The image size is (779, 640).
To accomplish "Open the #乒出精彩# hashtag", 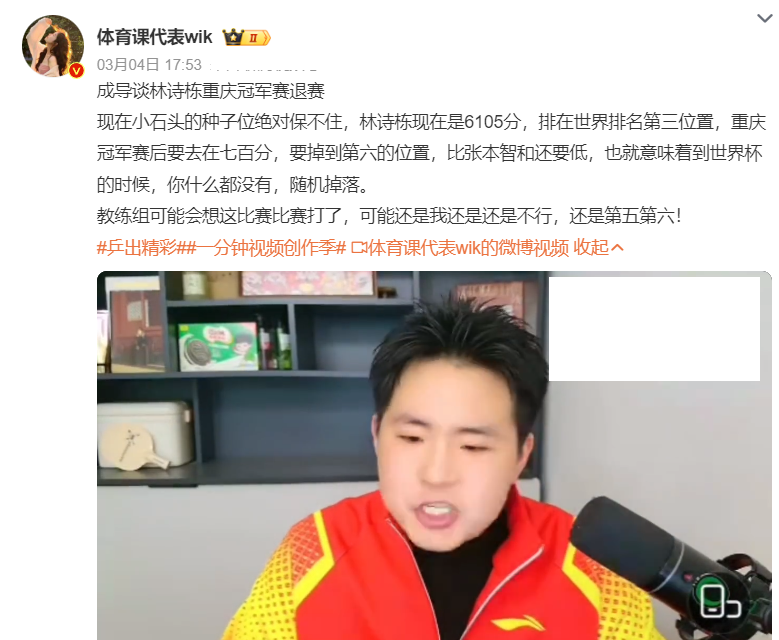I will (x=136, y=248).
